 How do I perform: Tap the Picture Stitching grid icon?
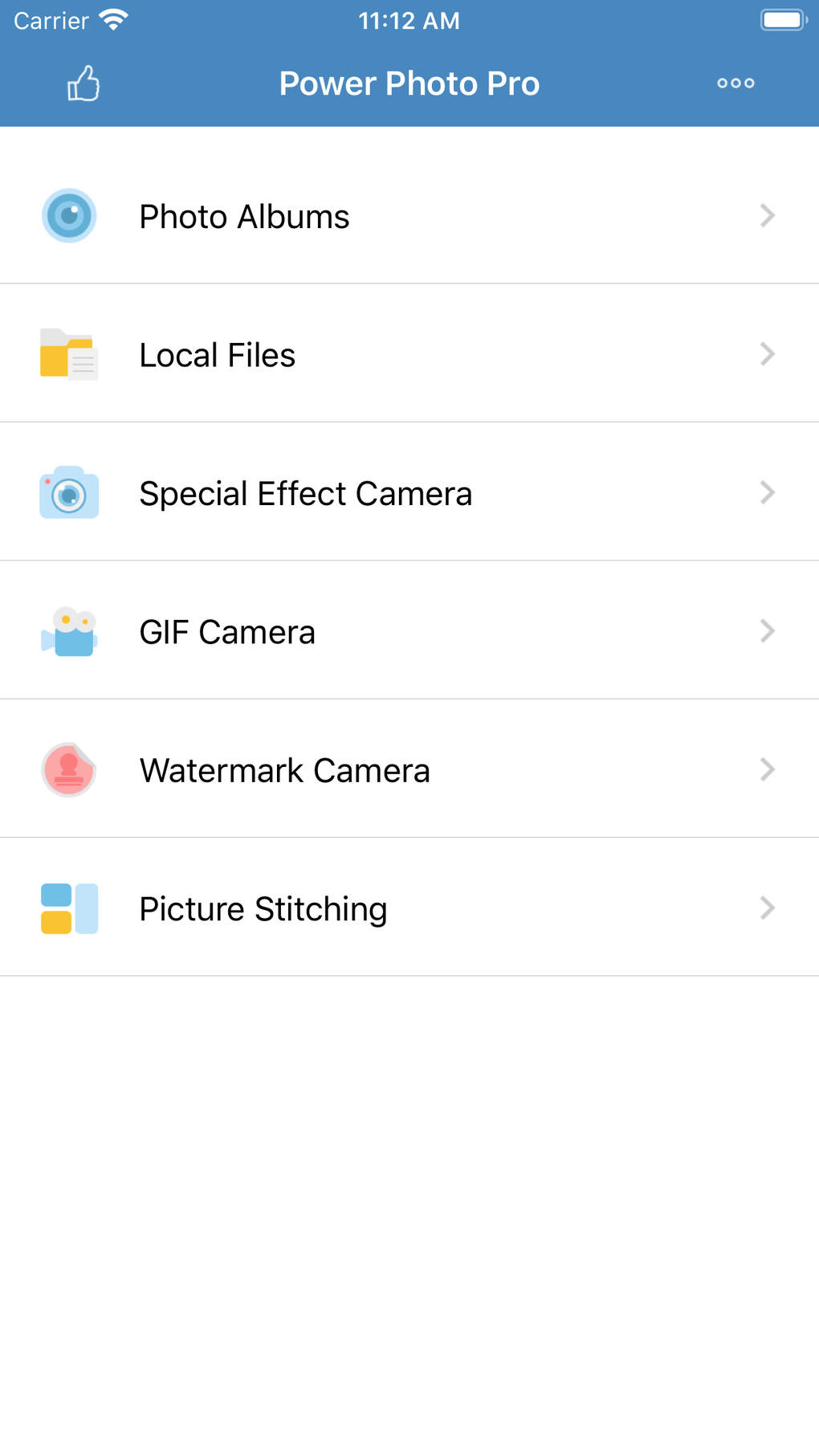pyautogui.click(x=69, y=908)
